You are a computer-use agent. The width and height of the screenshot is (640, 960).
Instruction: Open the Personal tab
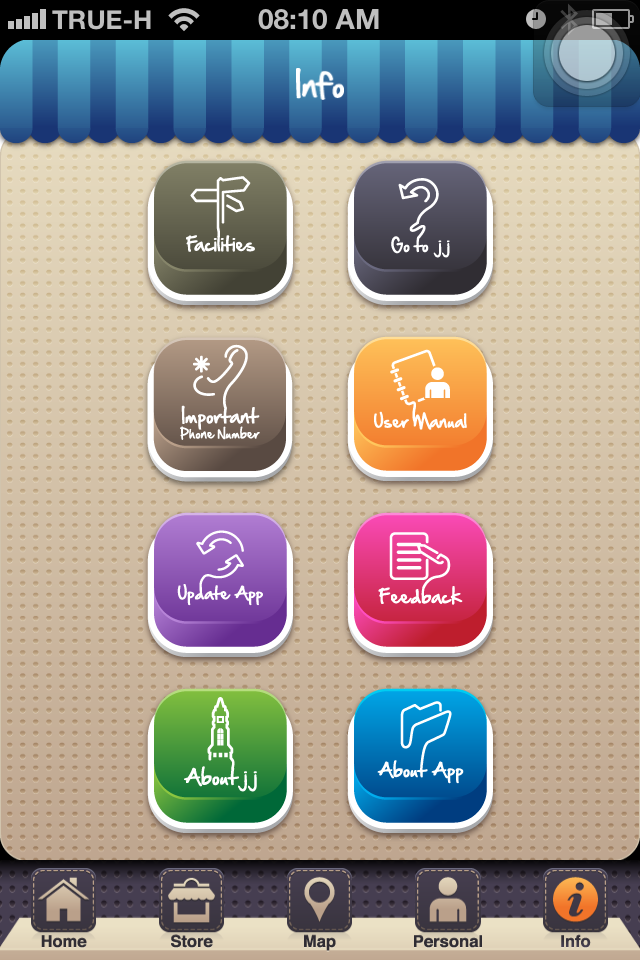tap(448, 908)
